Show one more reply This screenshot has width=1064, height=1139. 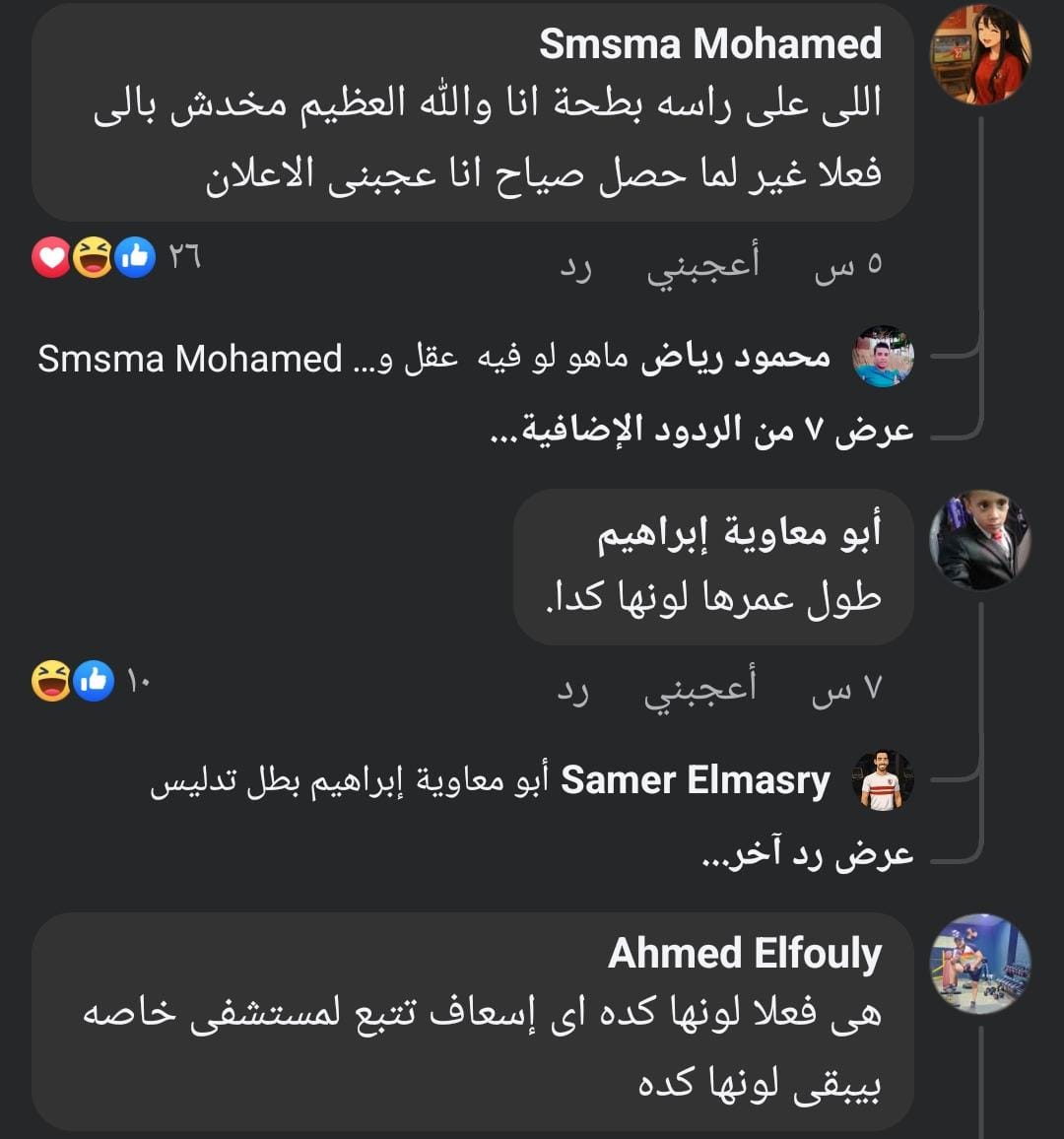(x=807, y=854)
